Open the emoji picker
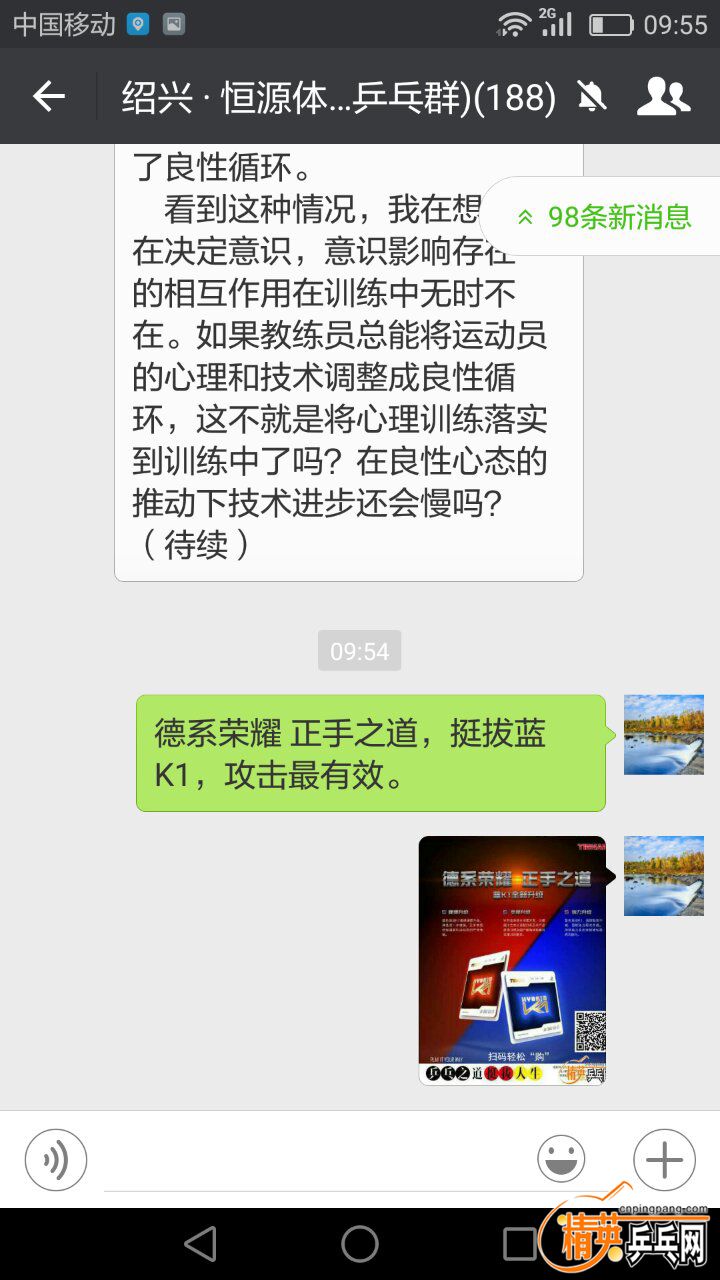720x1280 pixels. point(561,1160)
